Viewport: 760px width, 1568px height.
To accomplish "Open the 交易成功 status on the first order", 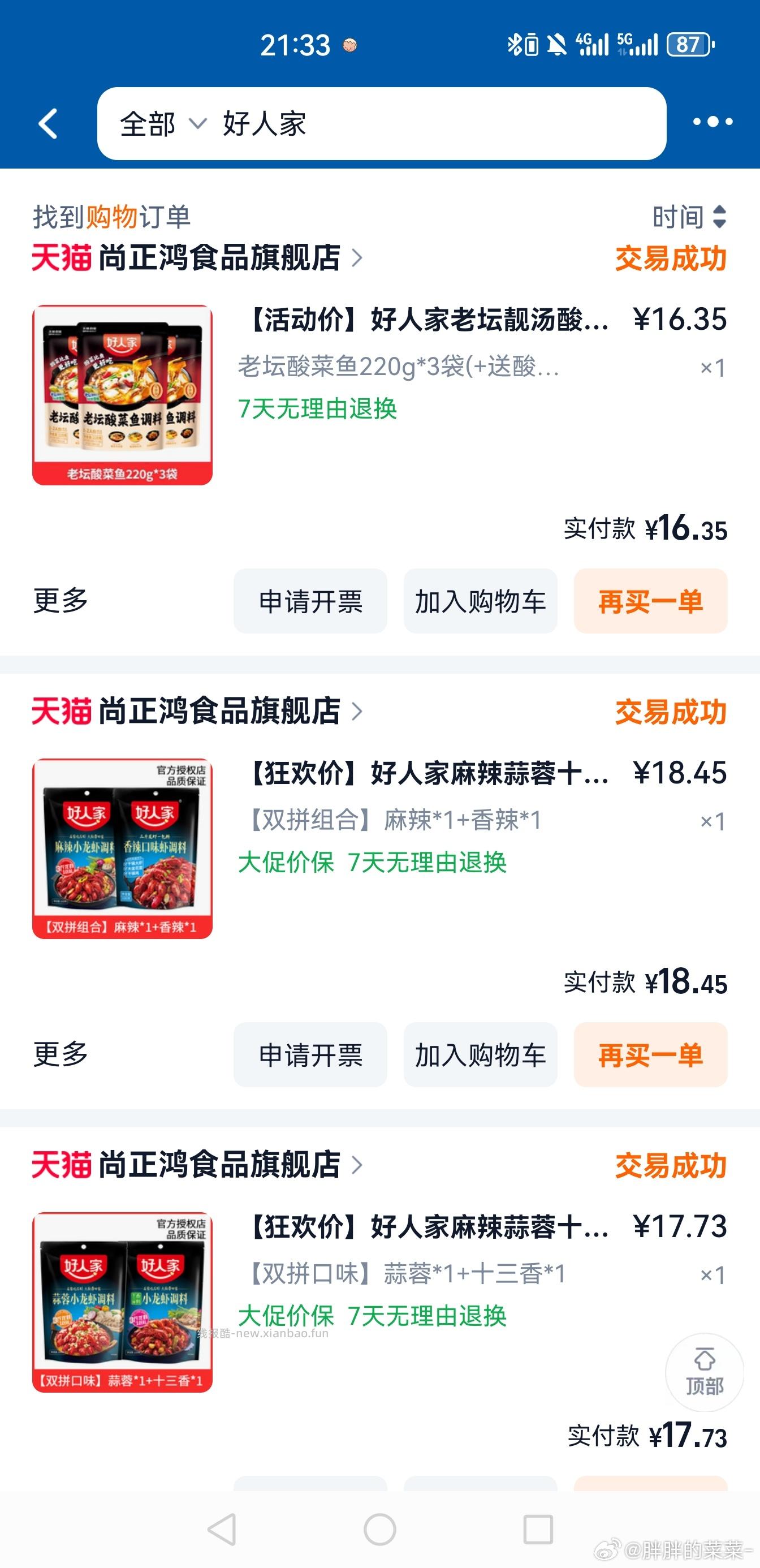I will (670, 258).
